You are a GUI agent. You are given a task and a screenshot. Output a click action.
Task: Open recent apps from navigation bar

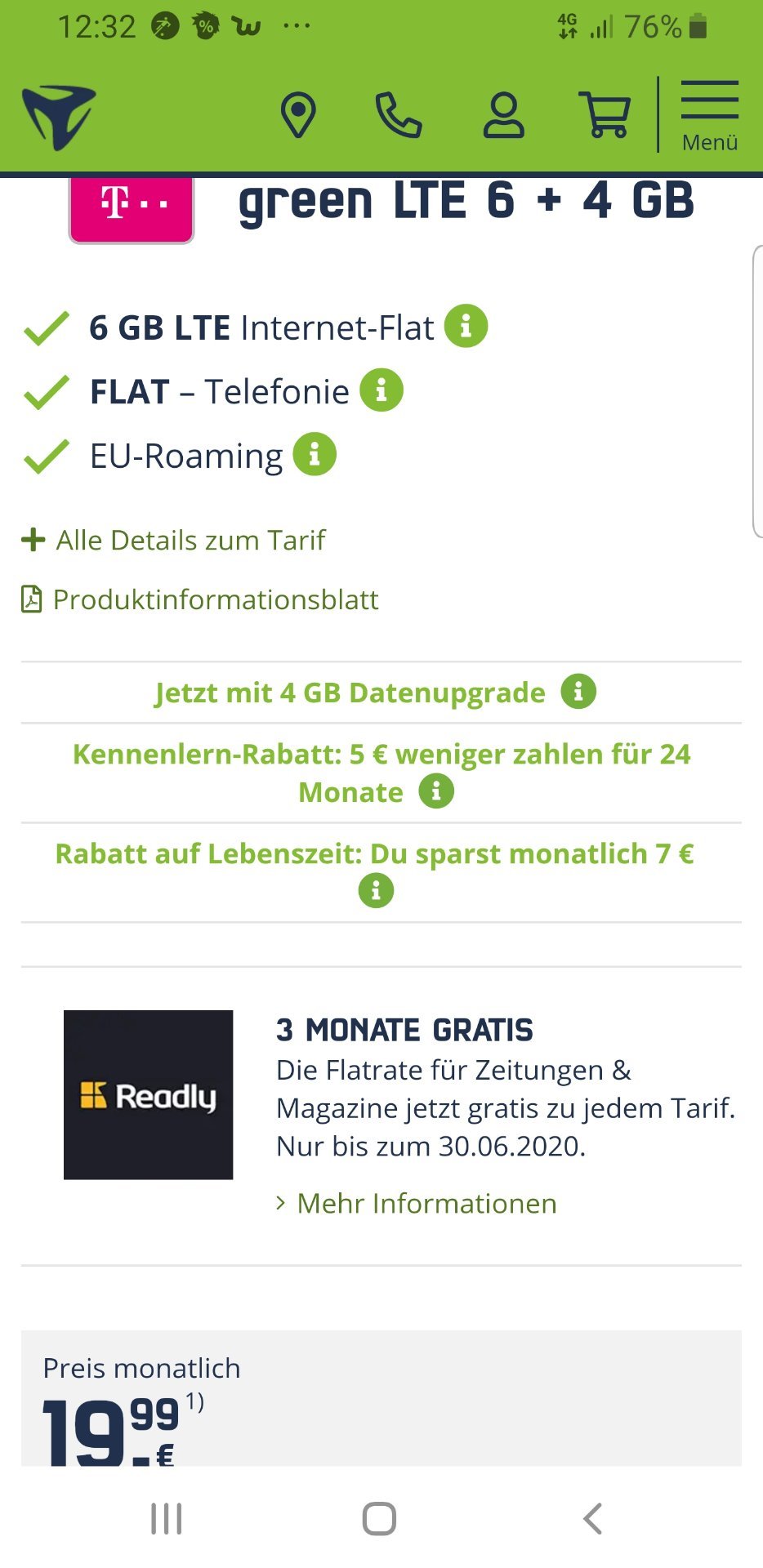[x=167, y=1519]
